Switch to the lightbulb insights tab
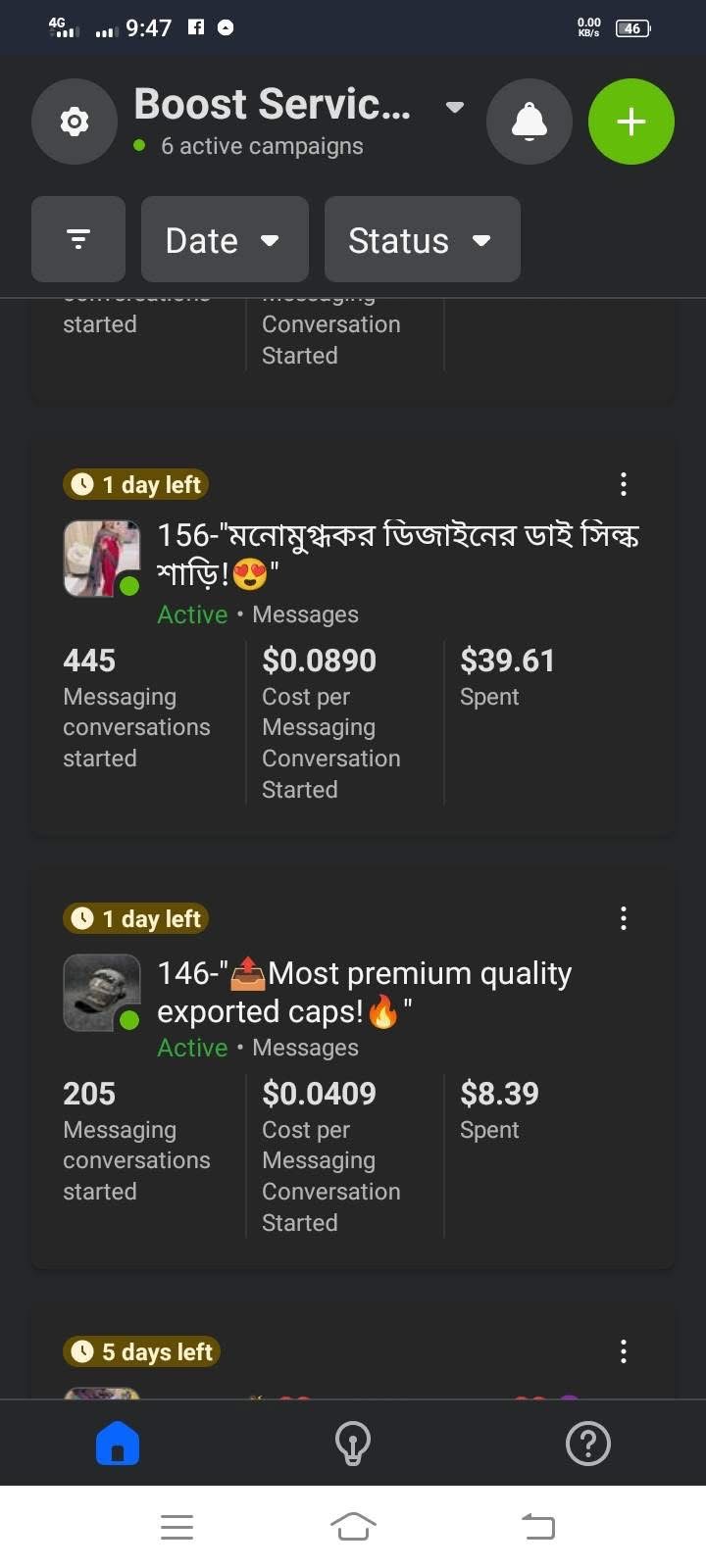Viewport: 706px width, 1568px height. click(x=353, y=1444)
